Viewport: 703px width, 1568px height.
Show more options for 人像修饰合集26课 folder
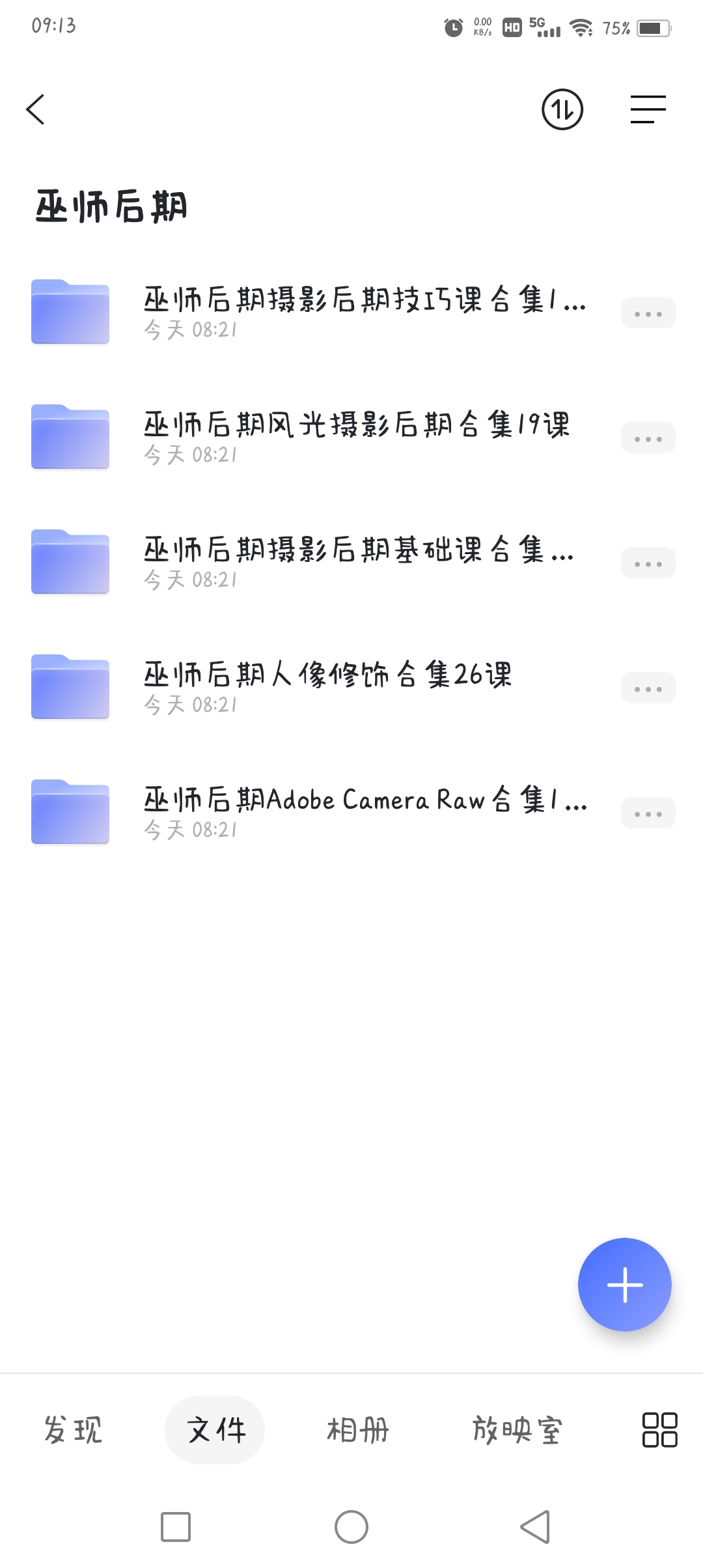648,688
